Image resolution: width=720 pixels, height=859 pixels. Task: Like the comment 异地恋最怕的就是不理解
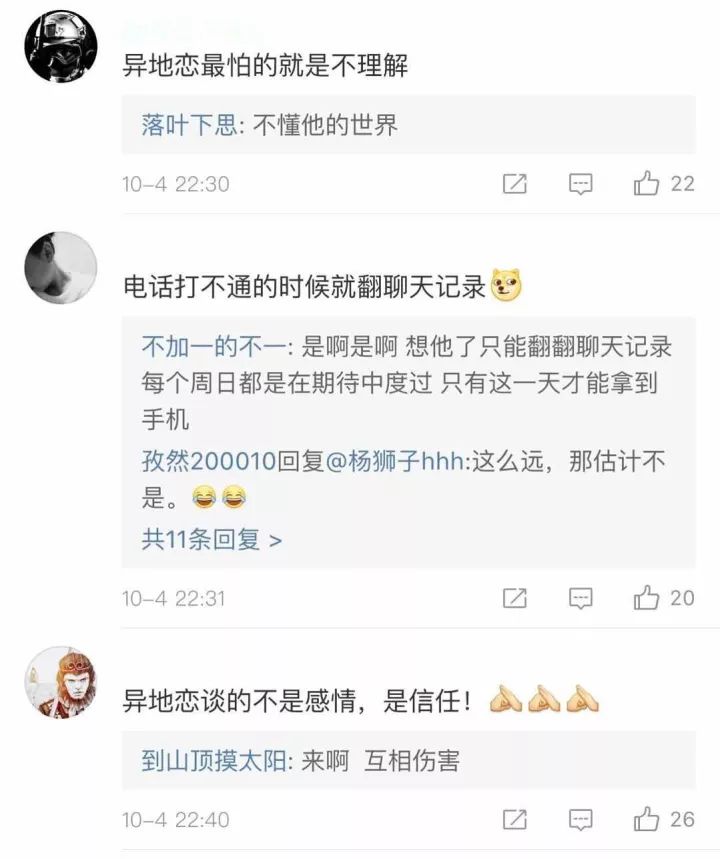click(647, 184)
